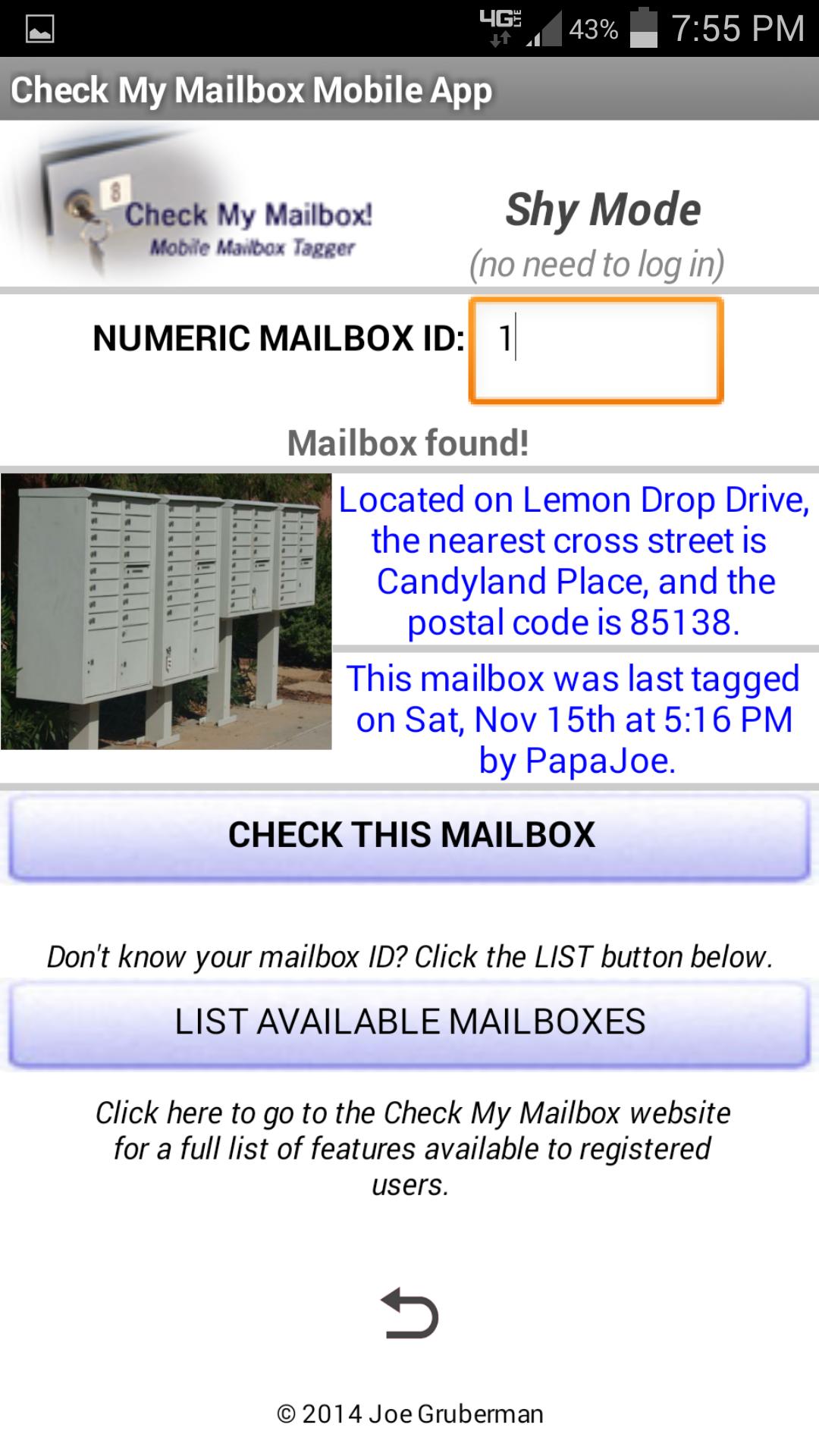Screen dimensions: 819x1456
Task: Check this mailbox
Action: pos(409,836)
